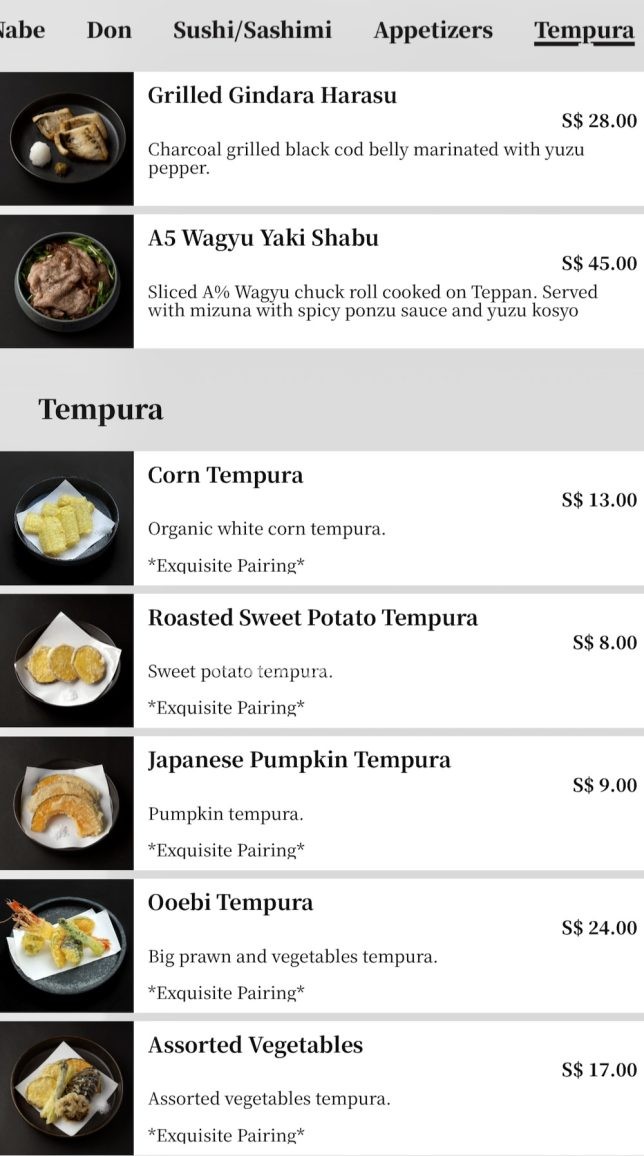644x1156 pixels.
Task: Select the Tempura tab
Action: (x=584, y=31)
